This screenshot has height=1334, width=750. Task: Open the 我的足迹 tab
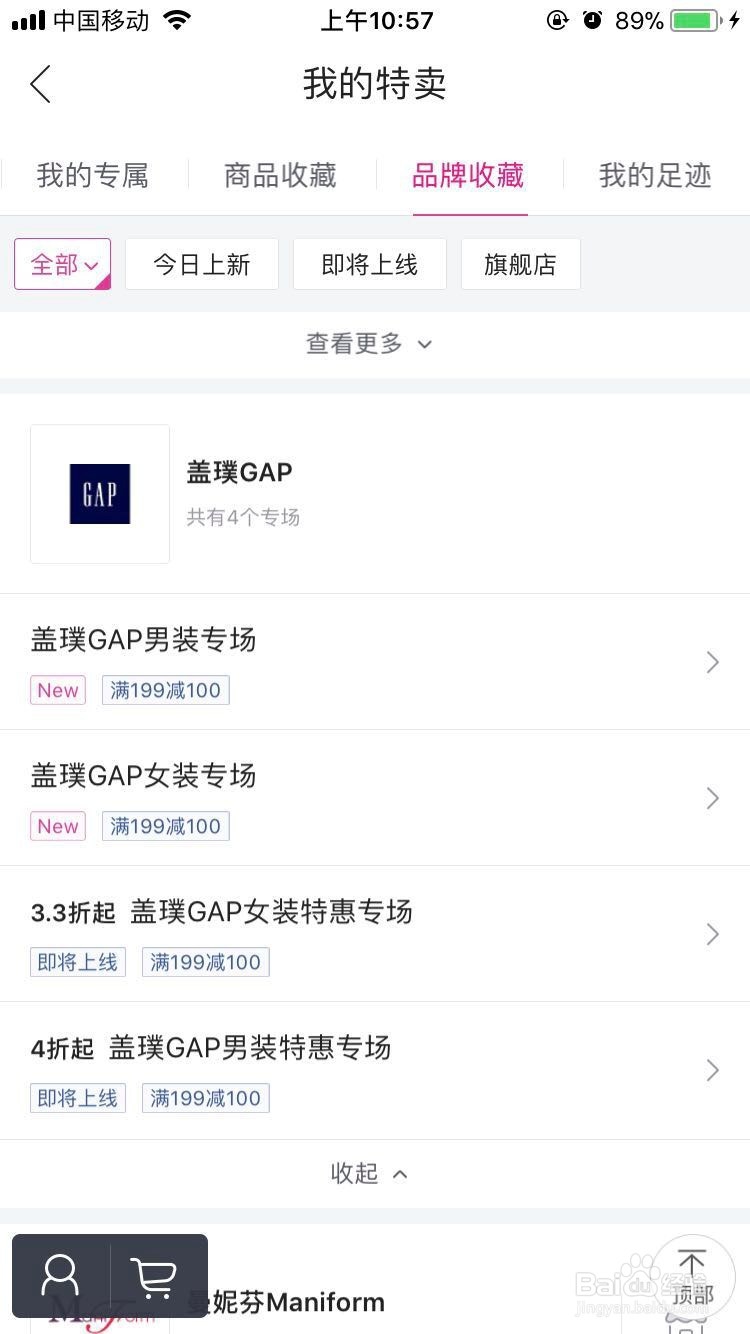tap(654, 175)
